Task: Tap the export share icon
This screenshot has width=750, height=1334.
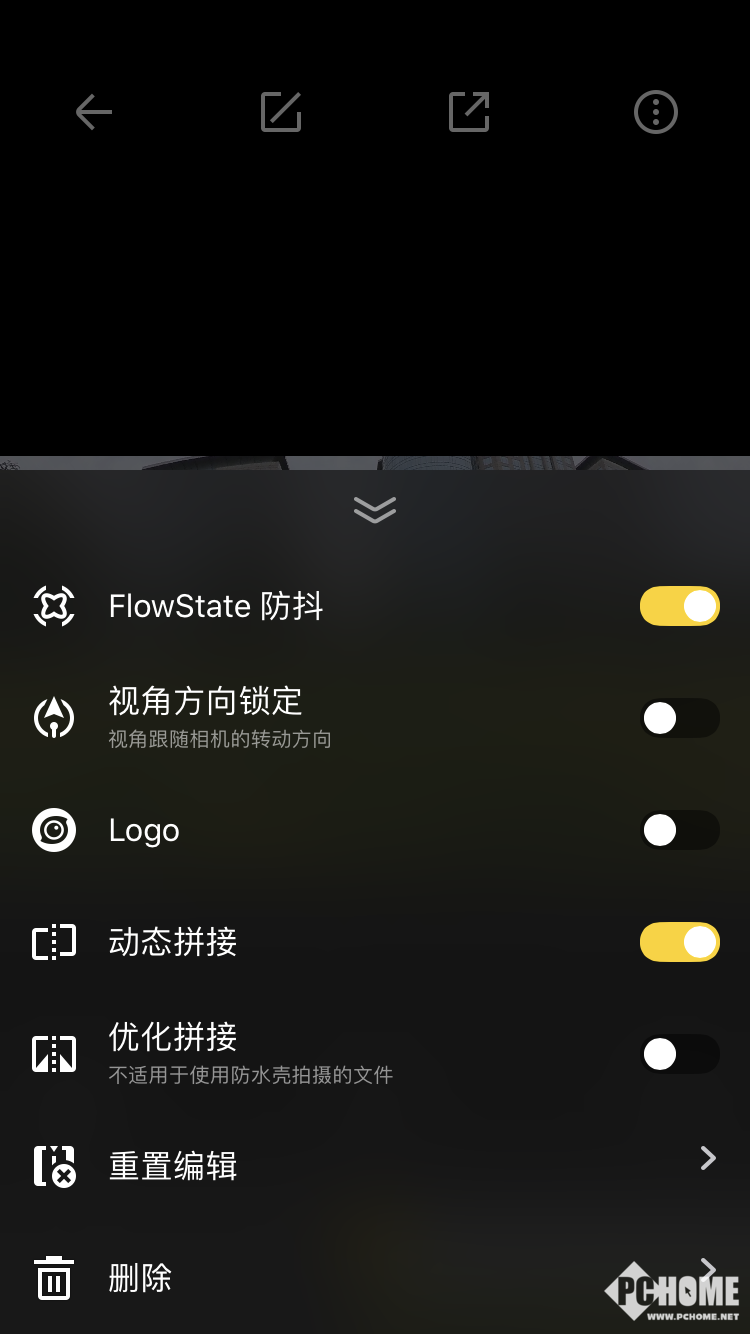Action: click(x=469, y=112)
